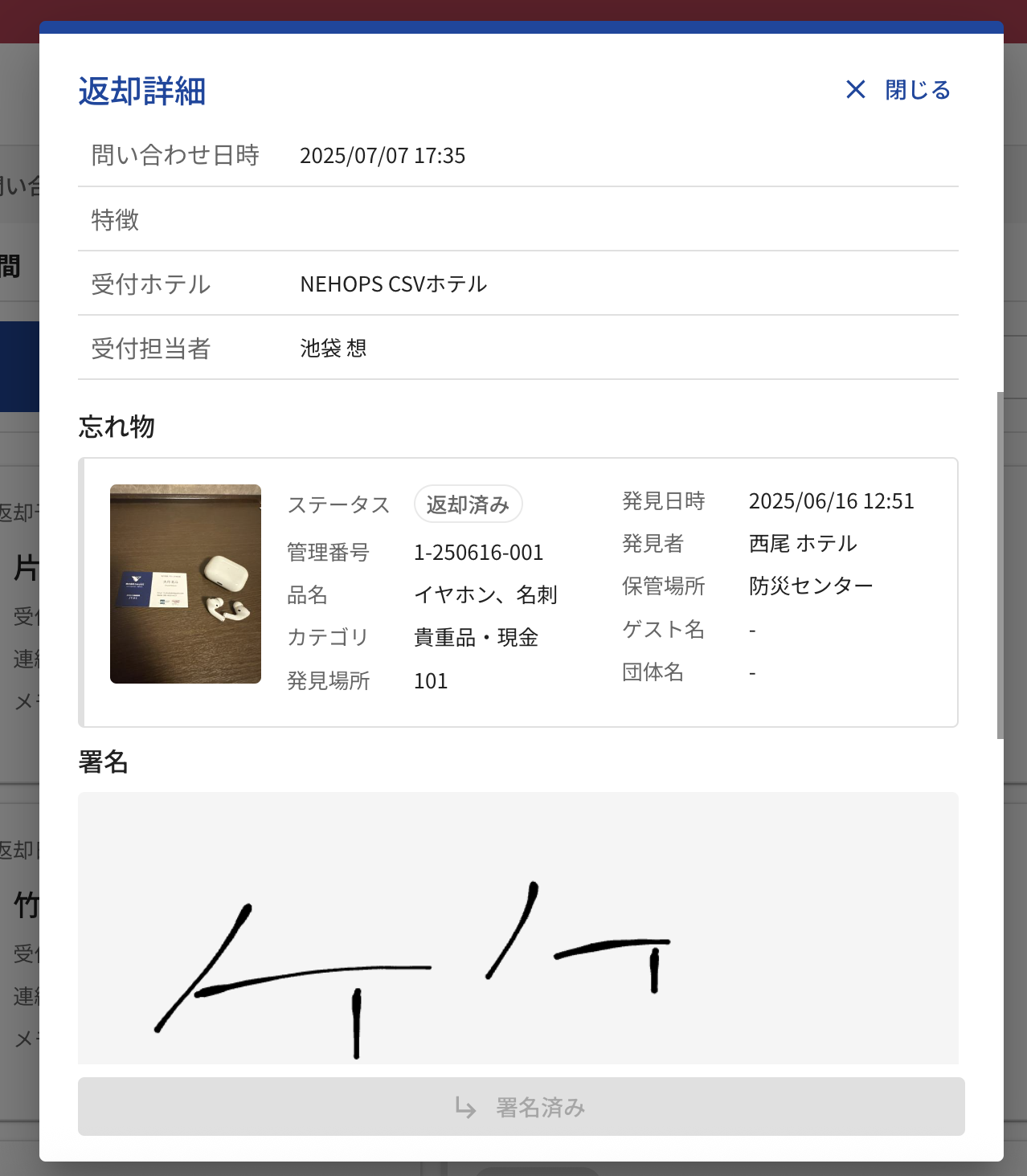Viewport: 1027px width, 1176px height.
Task: Close the 返却詳細 dialog with 閉じる
Action: 898,90
